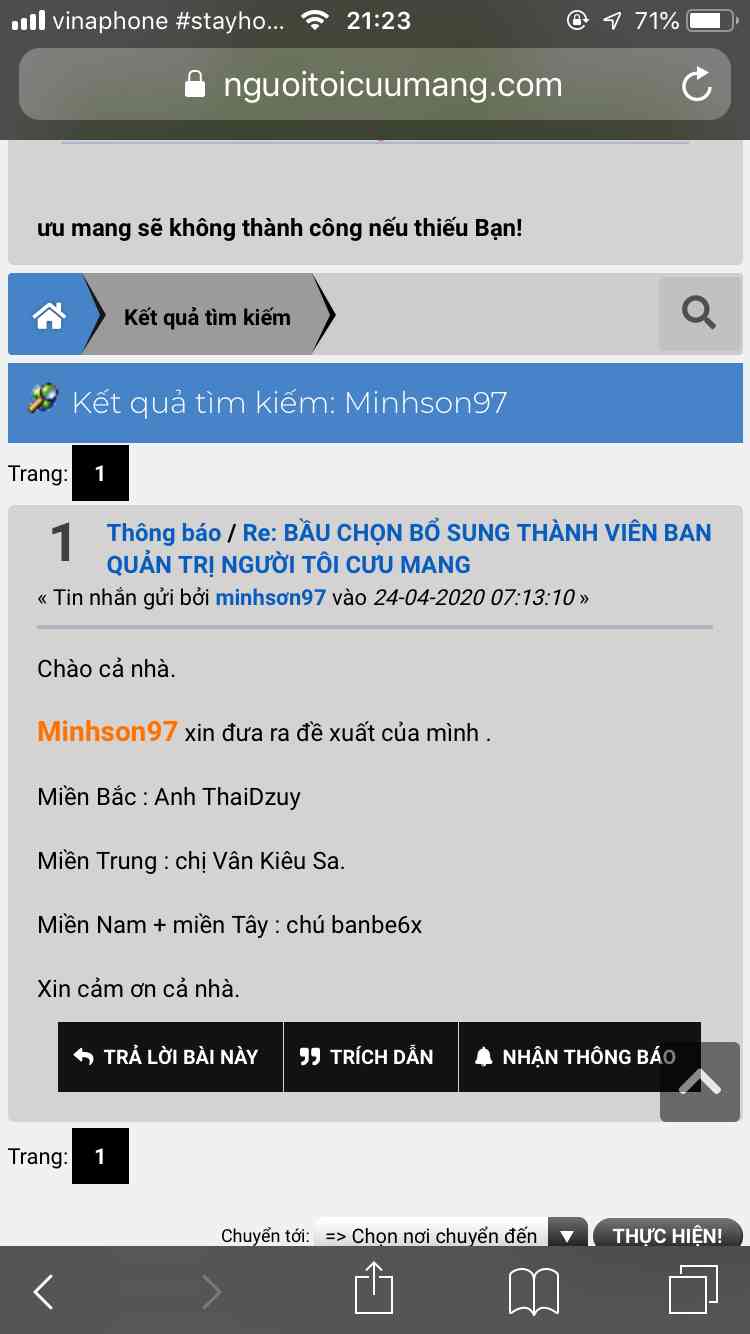Select page 1 above the post

[100, 473]
